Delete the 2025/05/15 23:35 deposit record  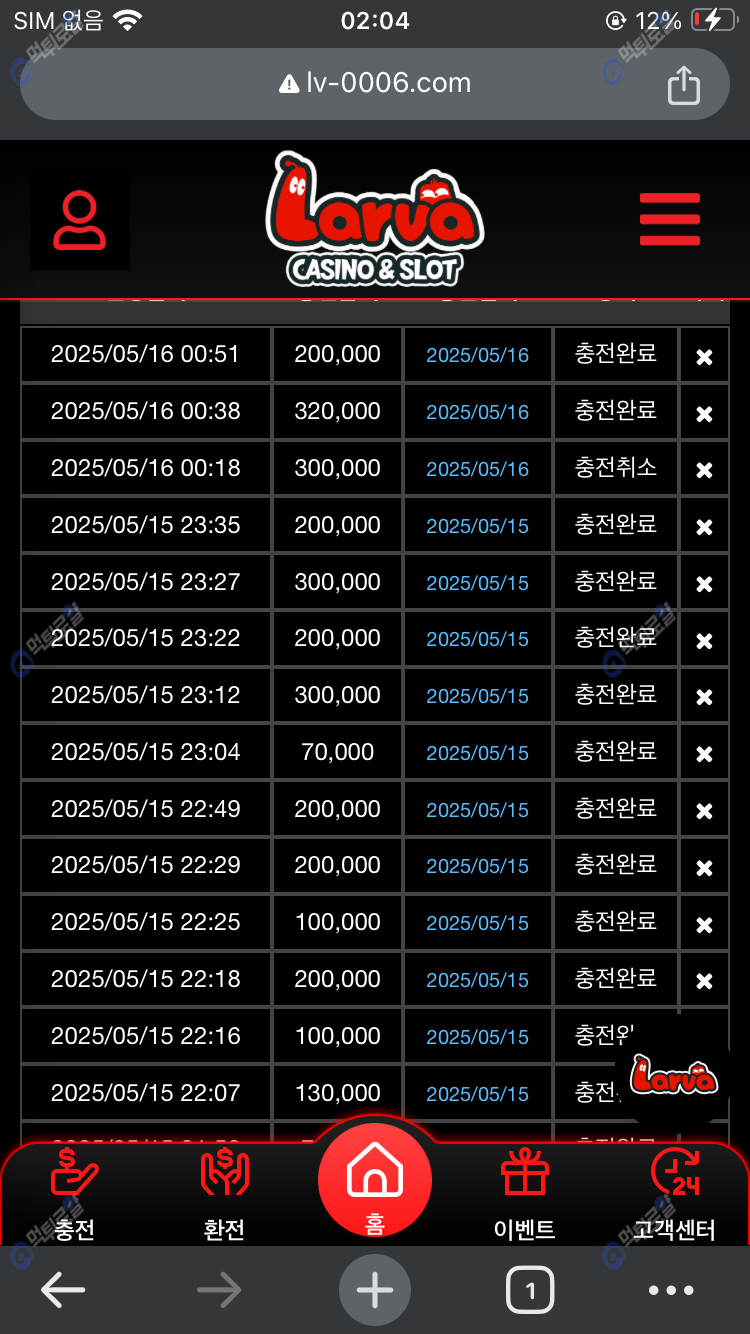click(x=704, y=527)
